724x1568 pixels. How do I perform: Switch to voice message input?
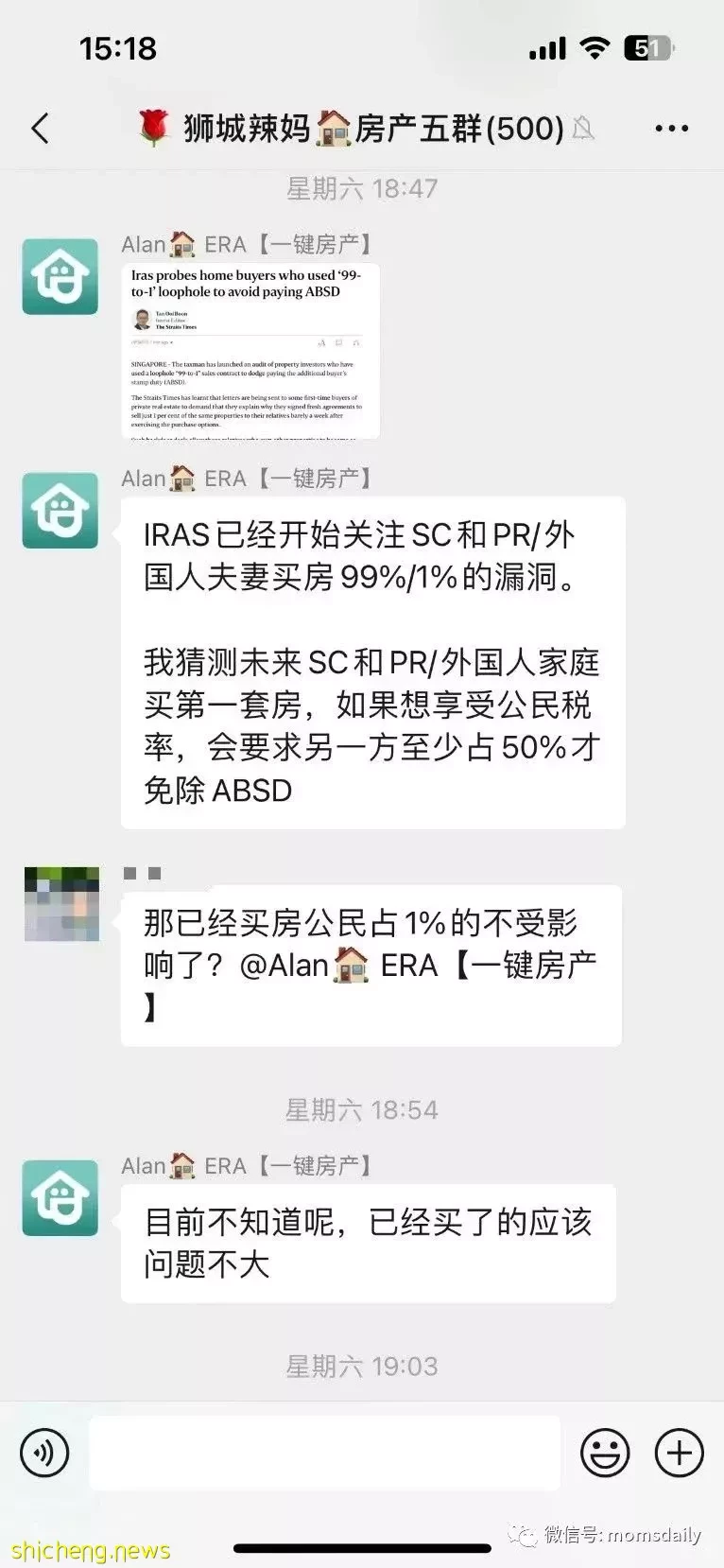click(x=44, y=1452)
